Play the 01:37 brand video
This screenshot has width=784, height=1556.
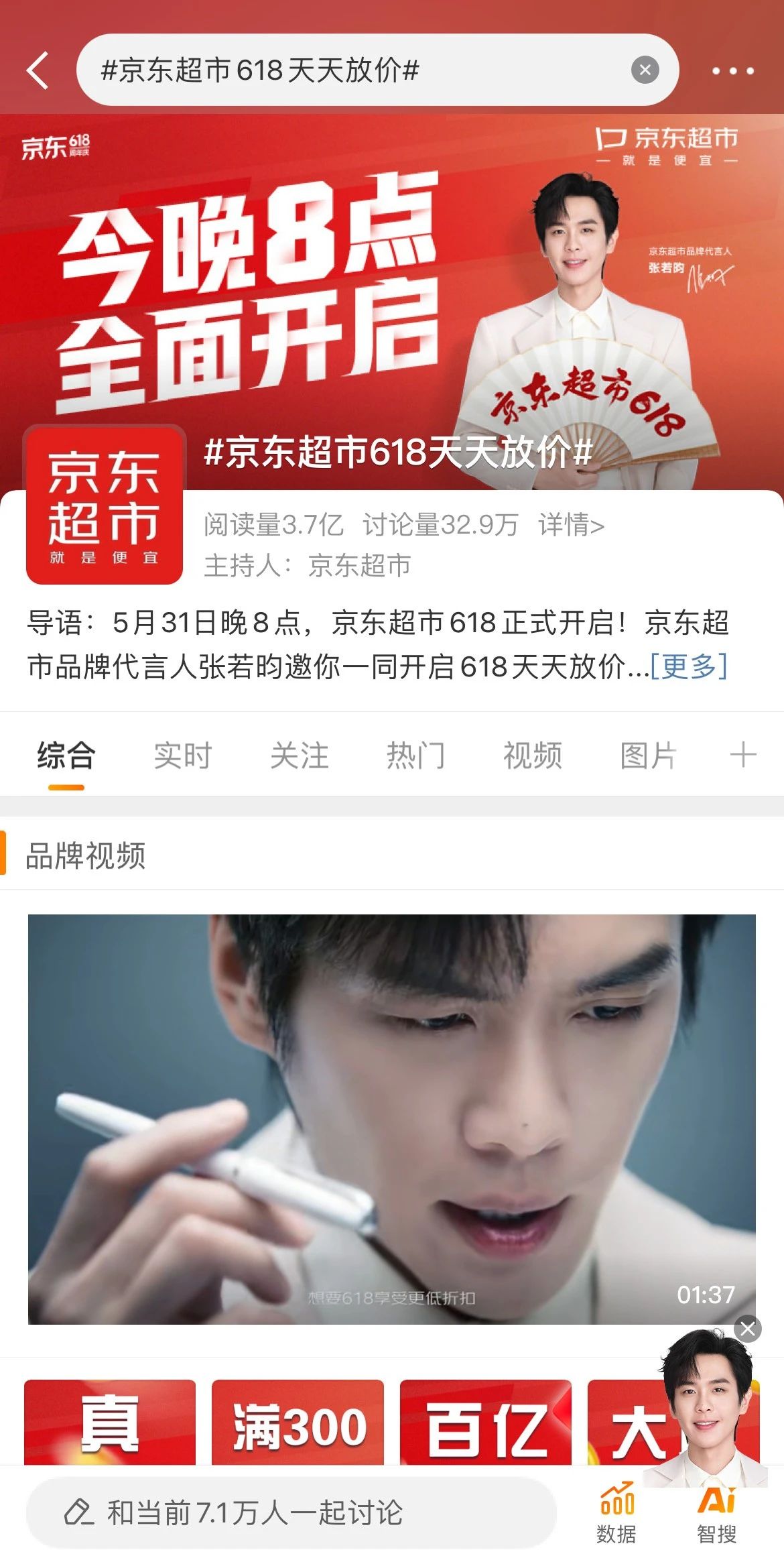(391, 1119)
